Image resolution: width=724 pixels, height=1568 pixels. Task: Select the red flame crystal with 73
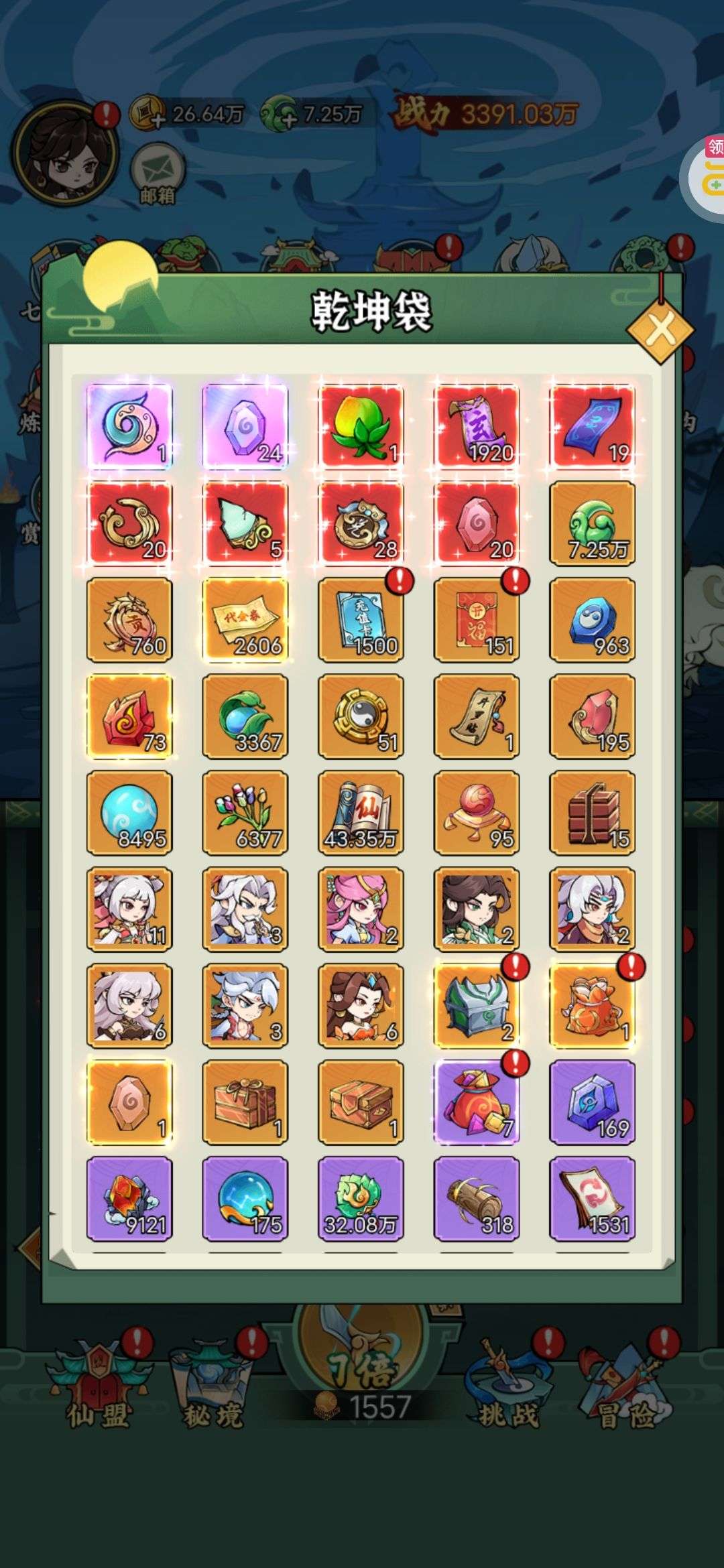129,716
